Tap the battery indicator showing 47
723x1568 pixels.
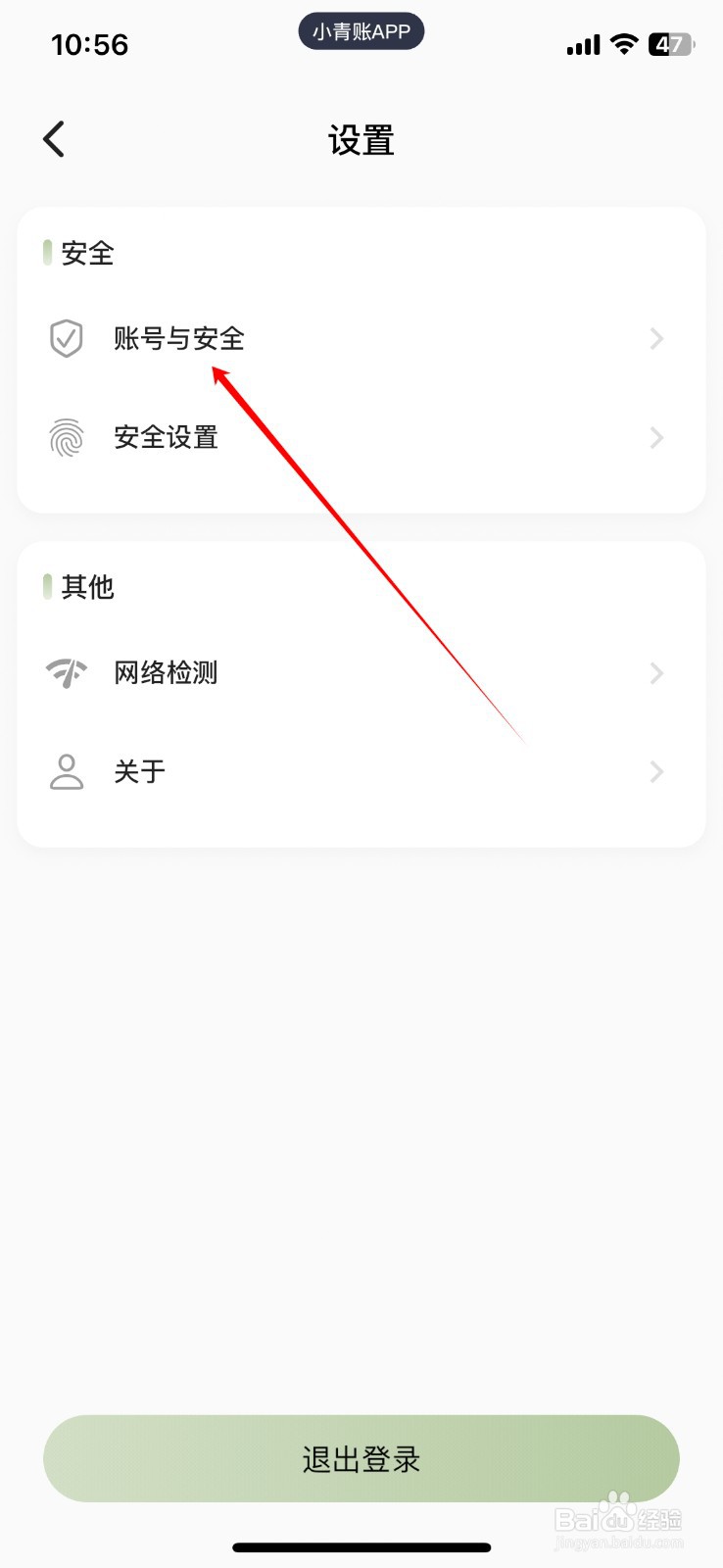tap(670, 44)
